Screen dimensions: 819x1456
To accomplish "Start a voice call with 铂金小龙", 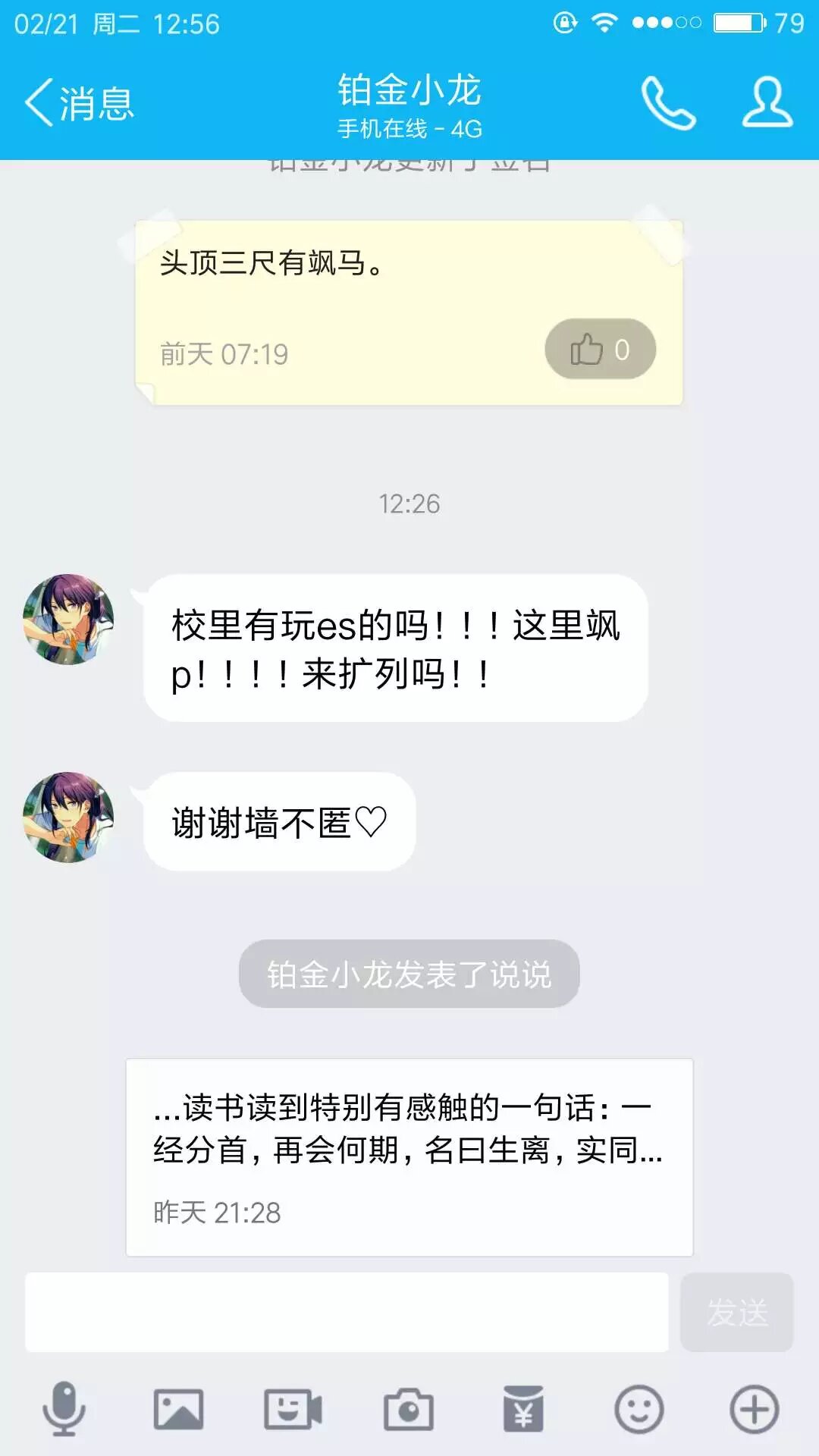I will 668,103.
